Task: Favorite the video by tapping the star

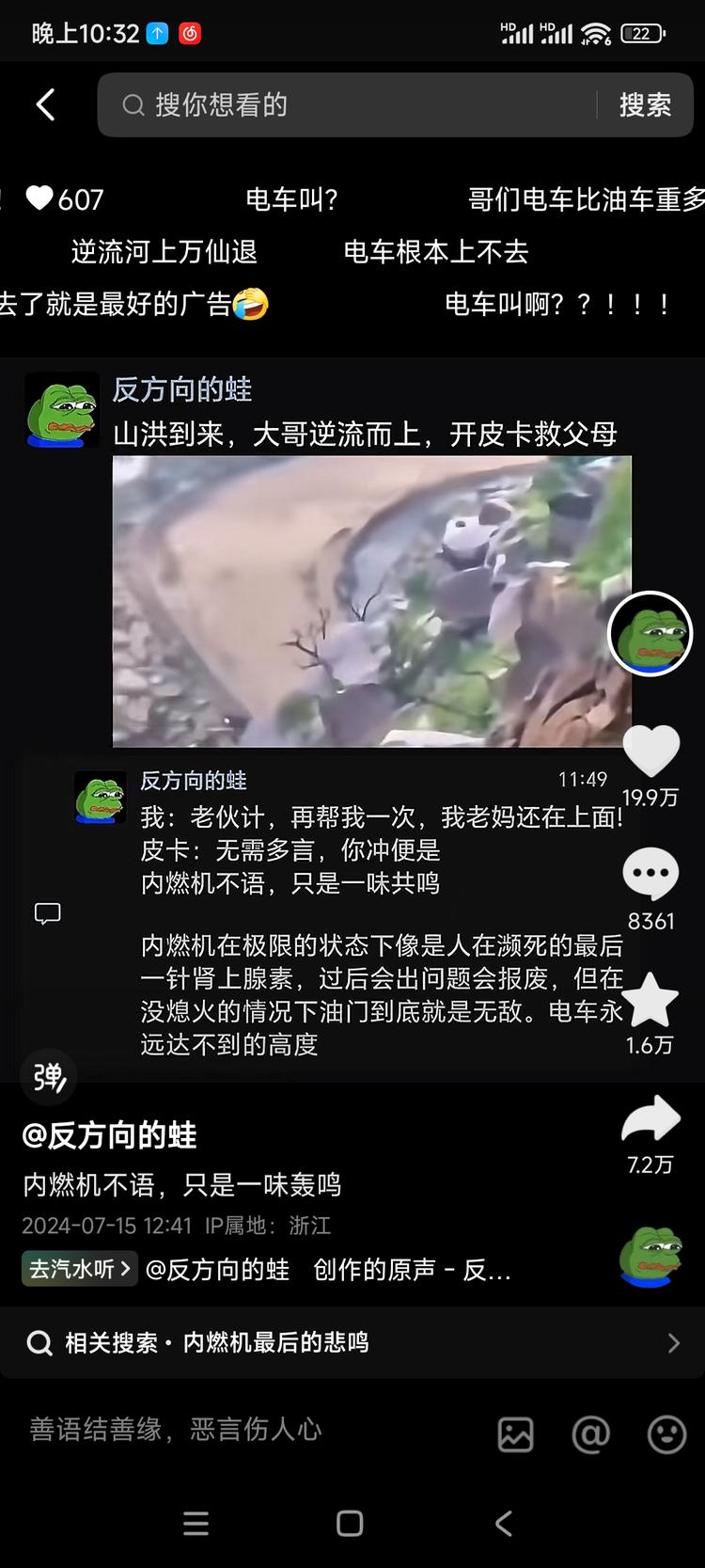Action: coord(650,1000)
